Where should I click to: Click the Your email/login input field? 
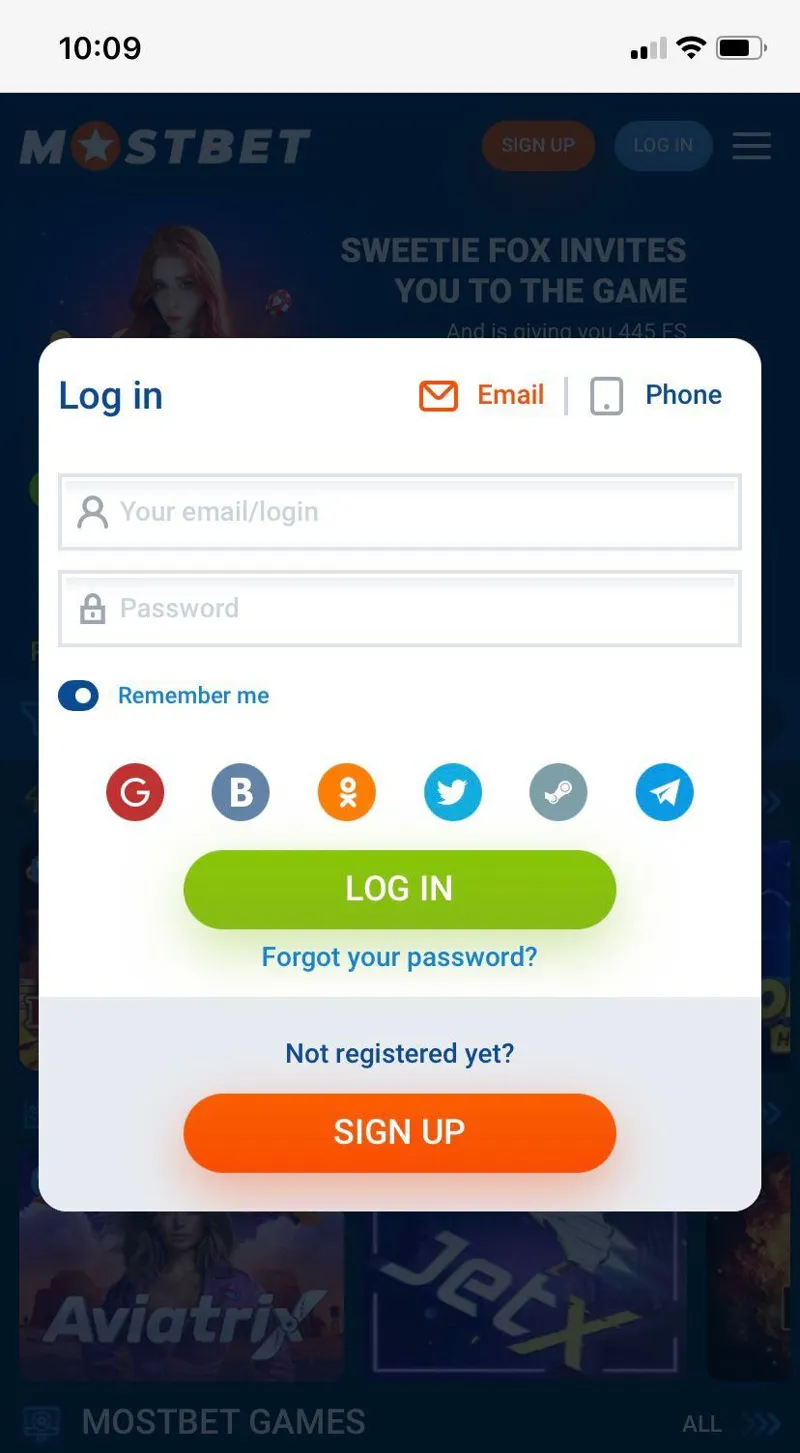[400, 512]
